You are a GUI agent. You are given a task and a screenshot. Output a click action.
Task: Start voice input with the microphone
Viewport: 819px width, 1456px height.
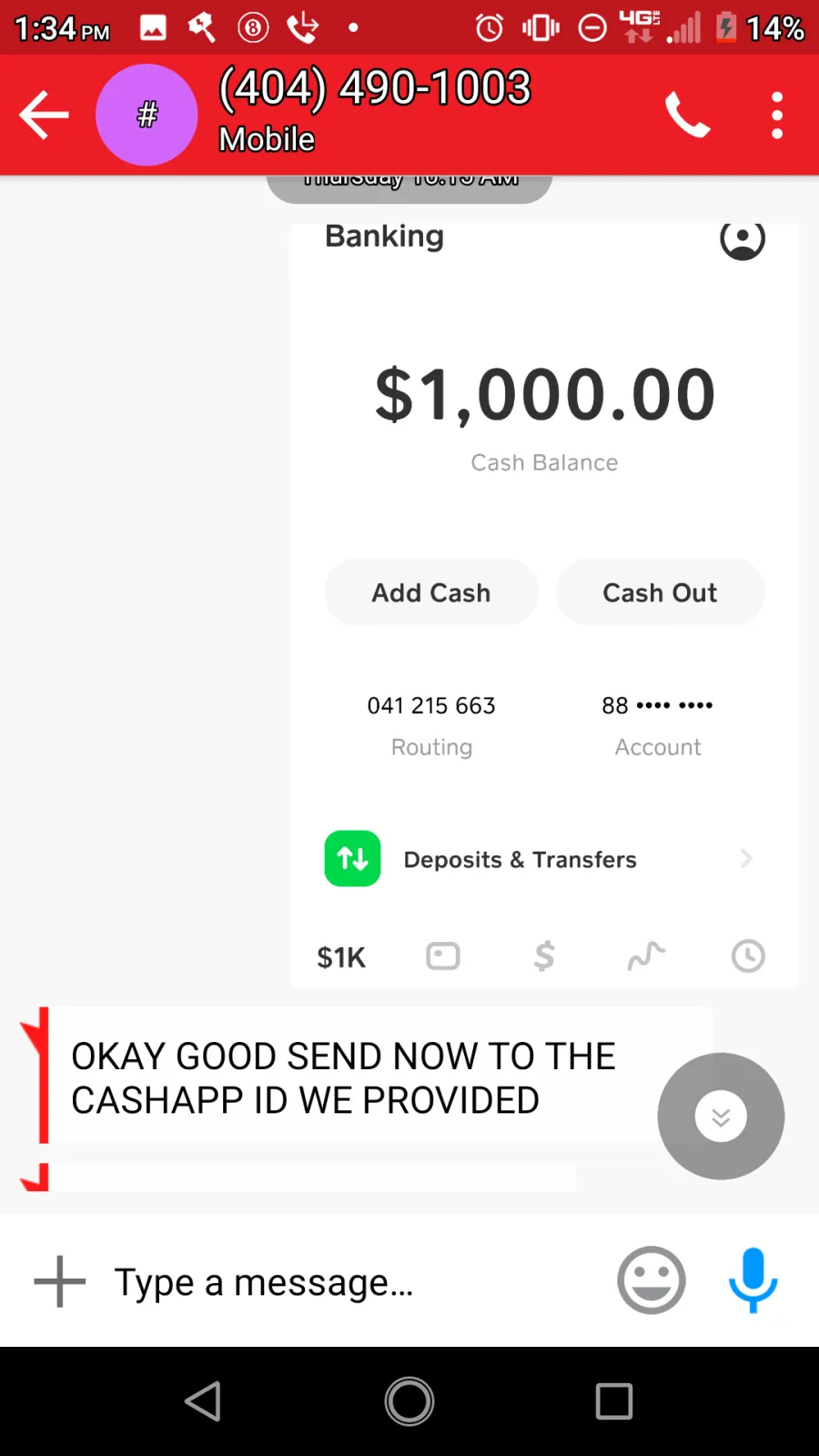[753, 1280]
